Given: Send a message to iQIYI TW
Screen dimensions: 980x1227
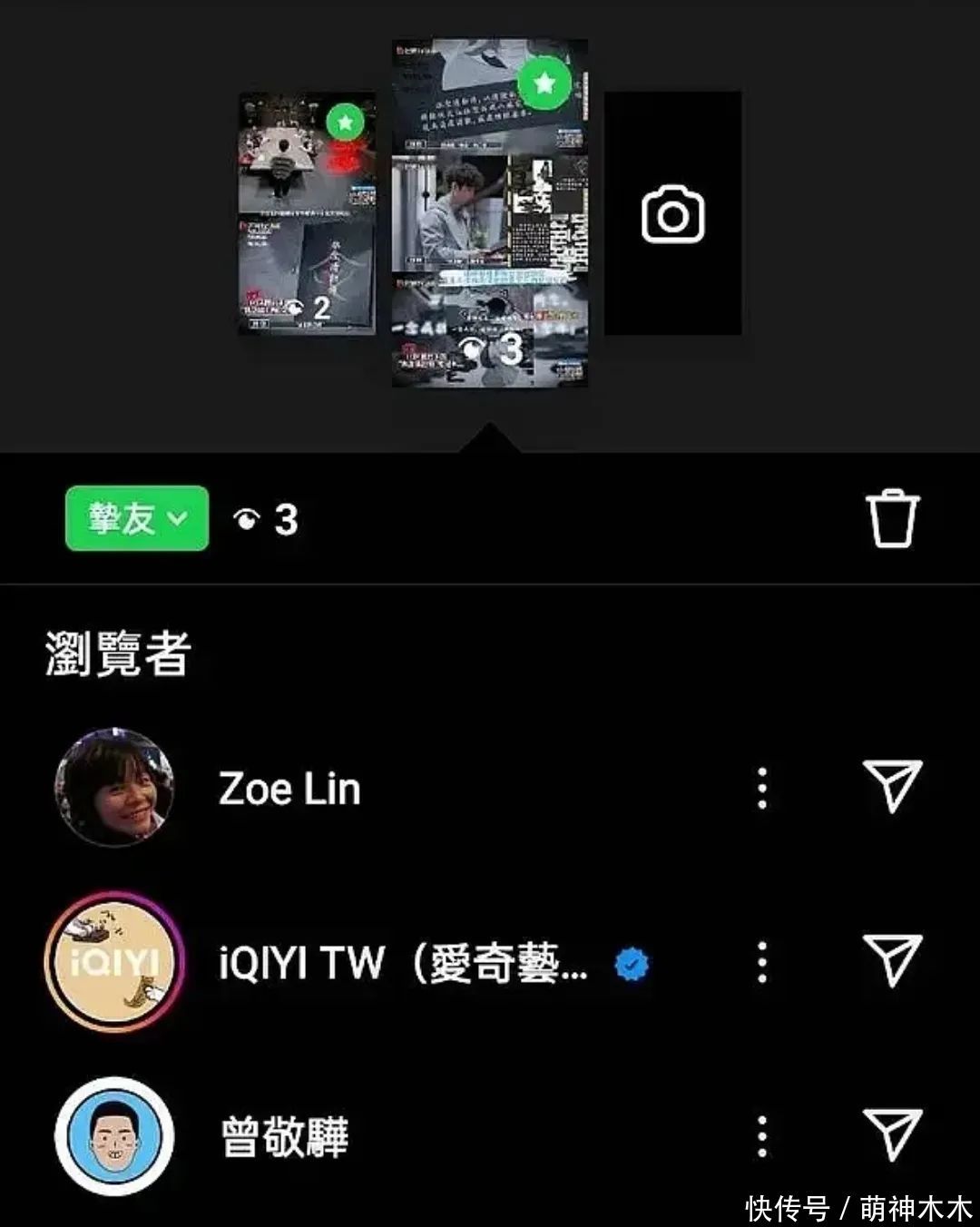Looking at the screenshot, I should click(892, 960).
